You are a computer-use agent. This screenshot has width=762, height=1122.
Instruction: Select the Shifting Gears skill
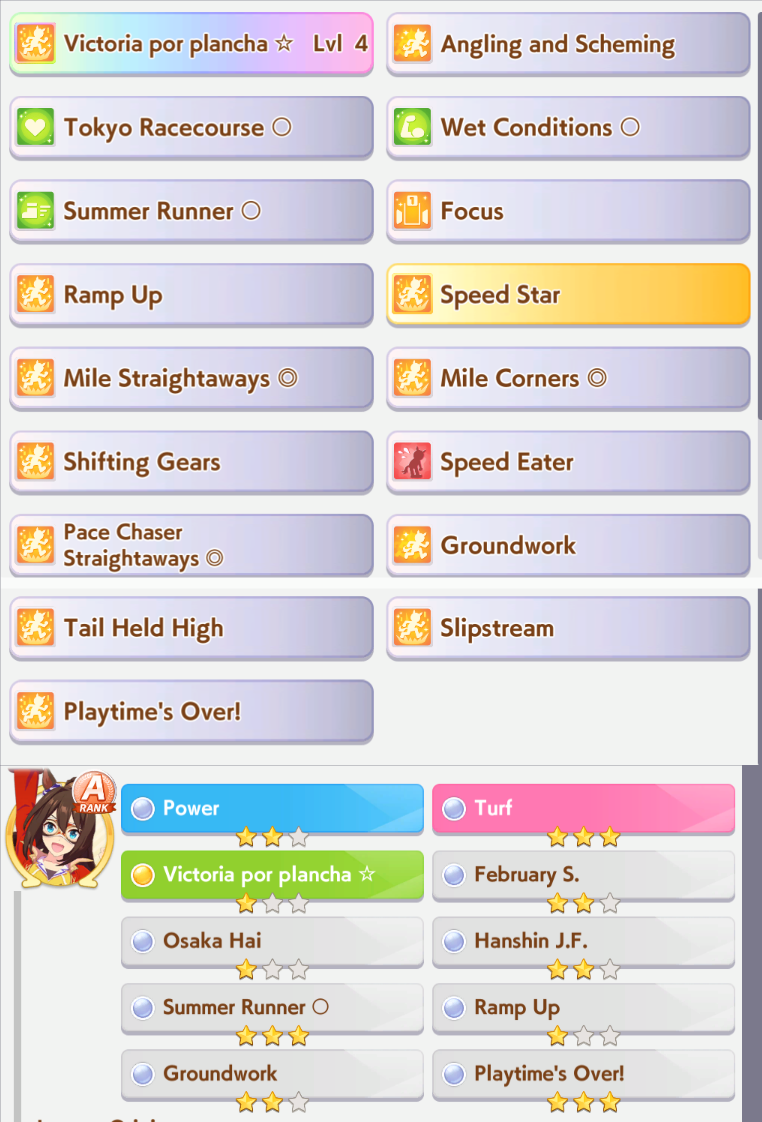191,462
